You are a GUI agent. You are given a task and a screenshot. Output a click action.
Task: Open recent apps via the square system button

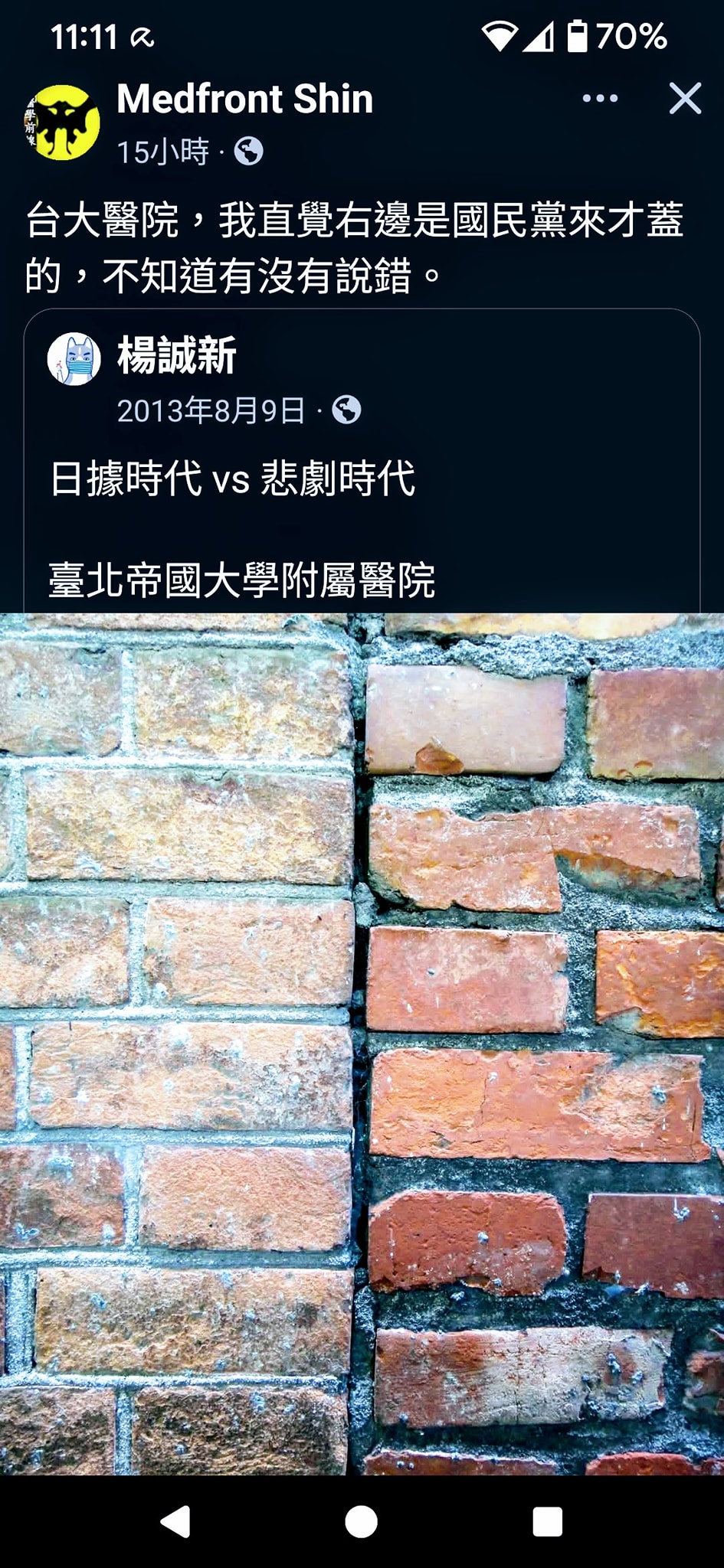548,1521
